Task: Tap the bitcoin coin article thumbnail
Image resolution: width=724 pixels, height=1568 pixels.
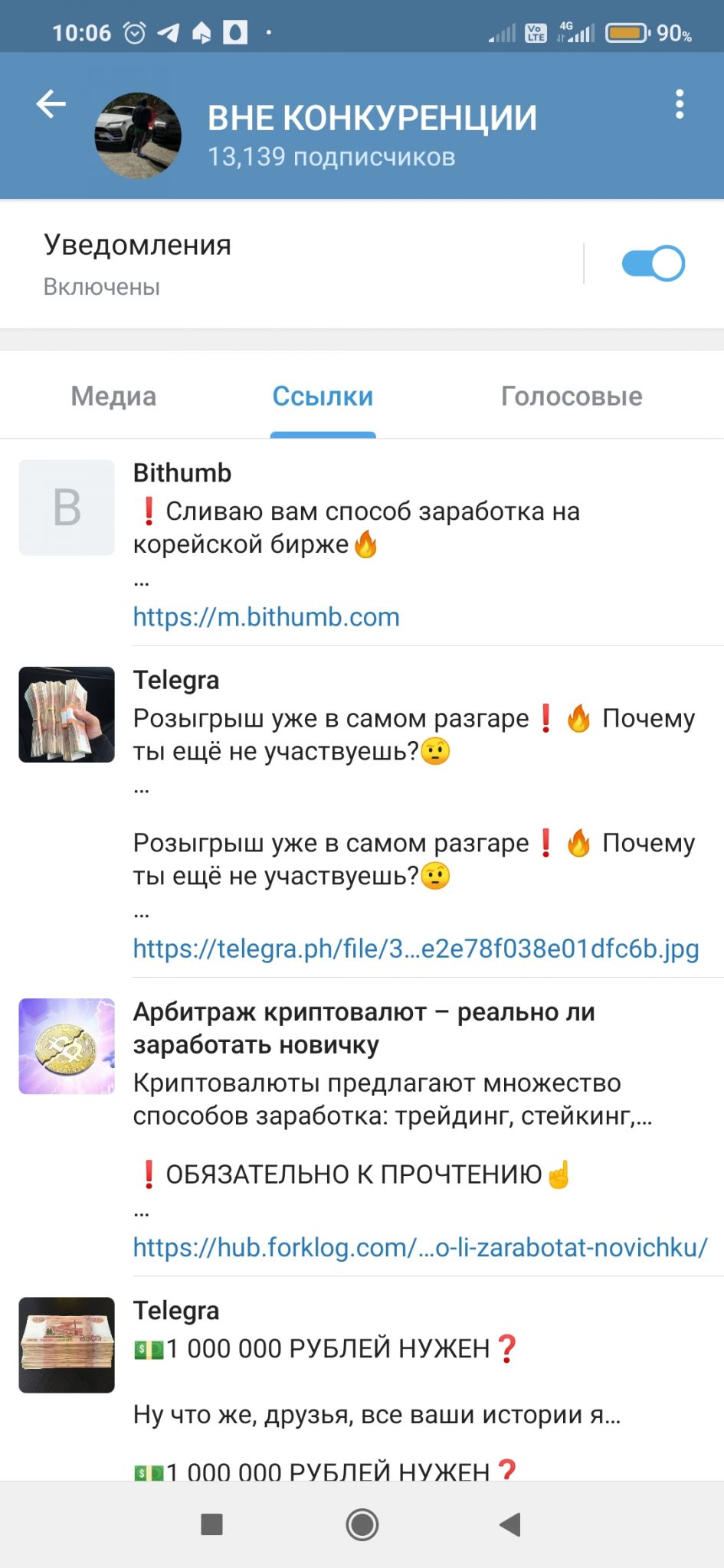Action: pos(67,1046)
